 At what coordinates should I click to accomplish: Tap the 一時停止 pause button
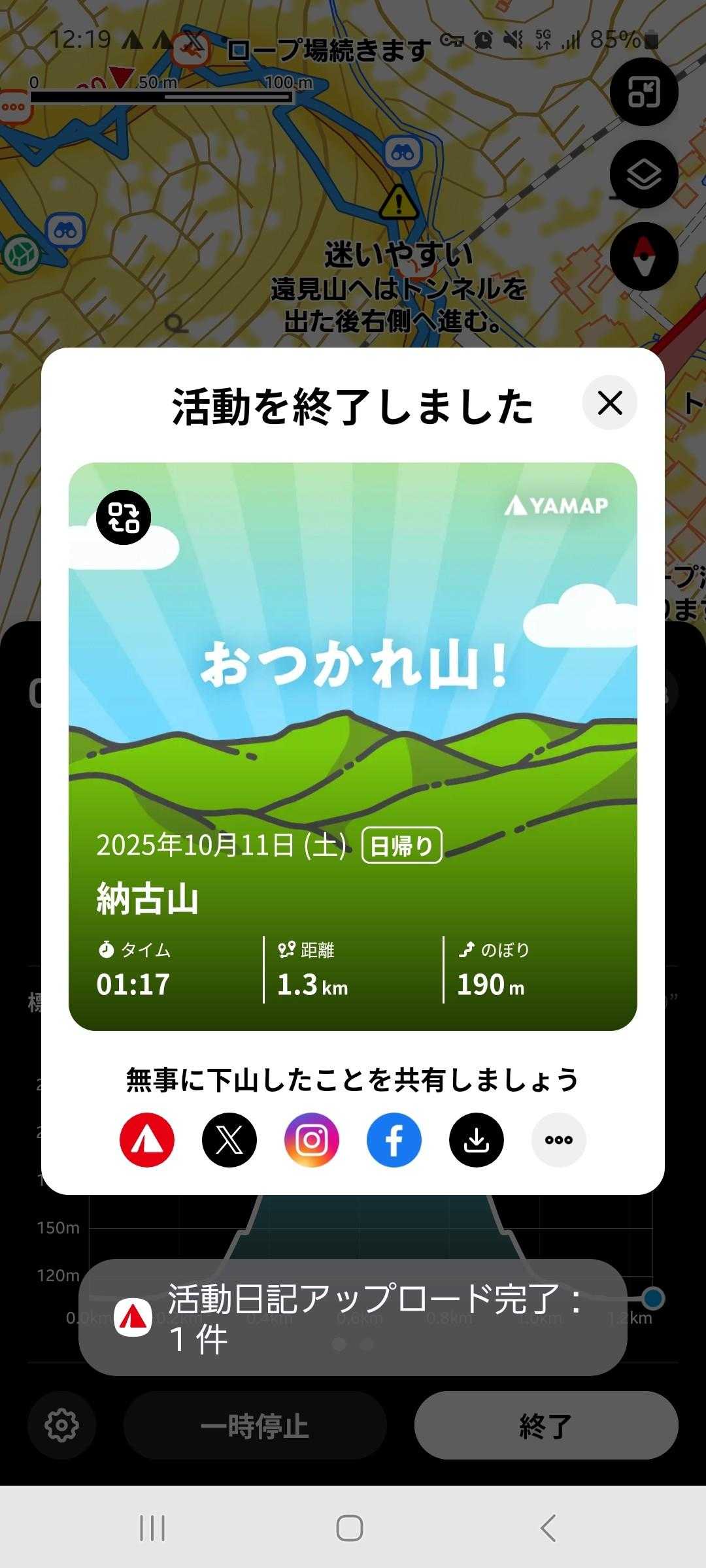pyautogui.click(x=255, y=1425)
